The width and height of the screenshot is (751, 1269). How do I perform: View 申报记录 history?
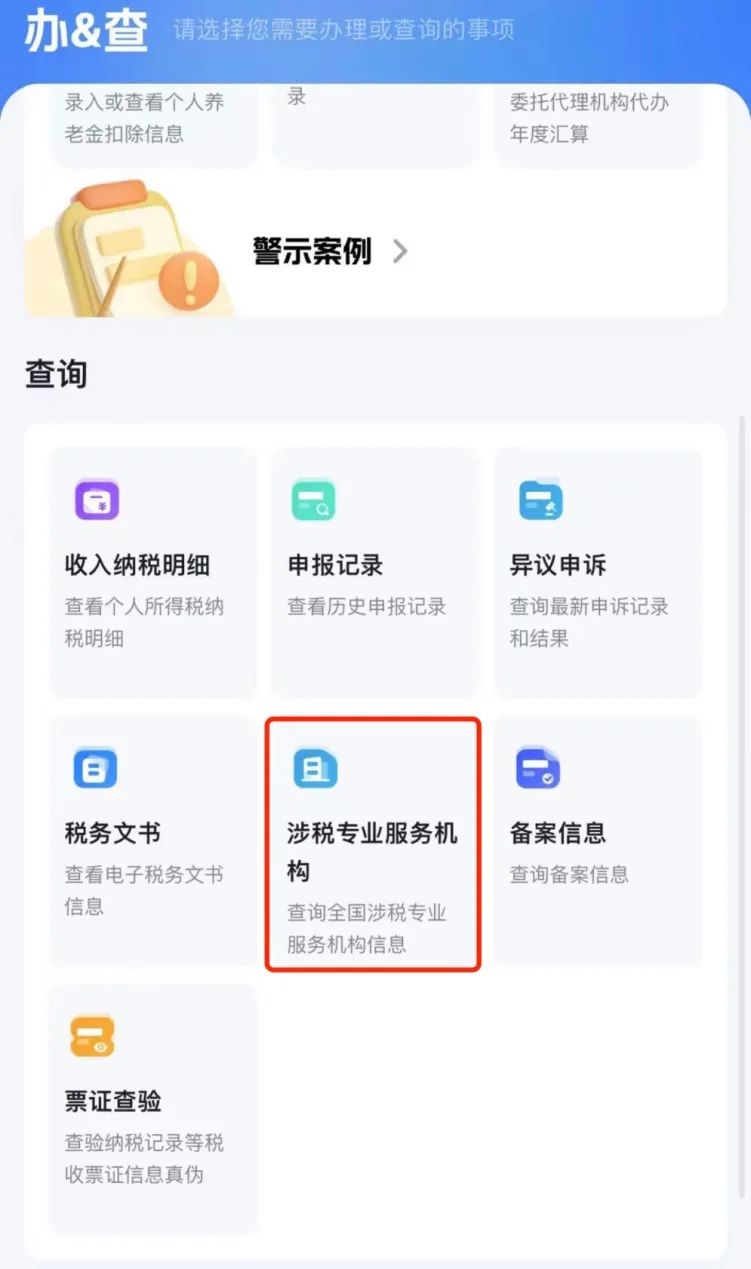(375, 571)
